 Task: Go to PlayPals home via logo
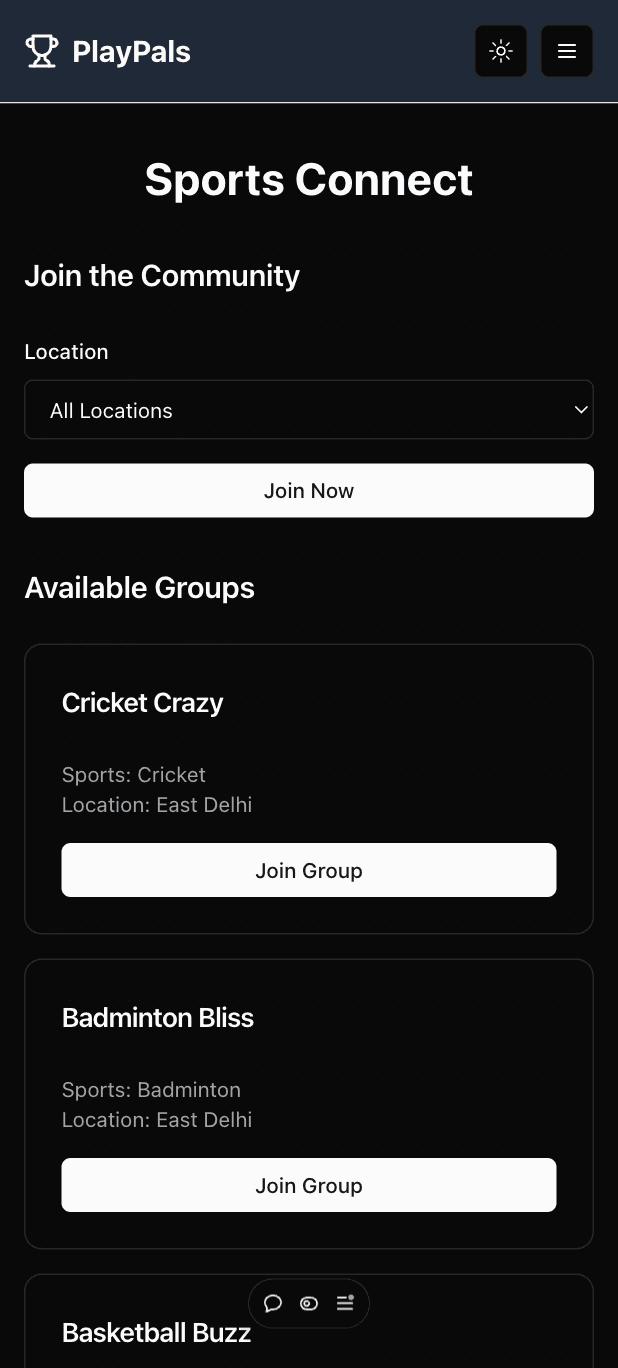[x=108, y=51]
